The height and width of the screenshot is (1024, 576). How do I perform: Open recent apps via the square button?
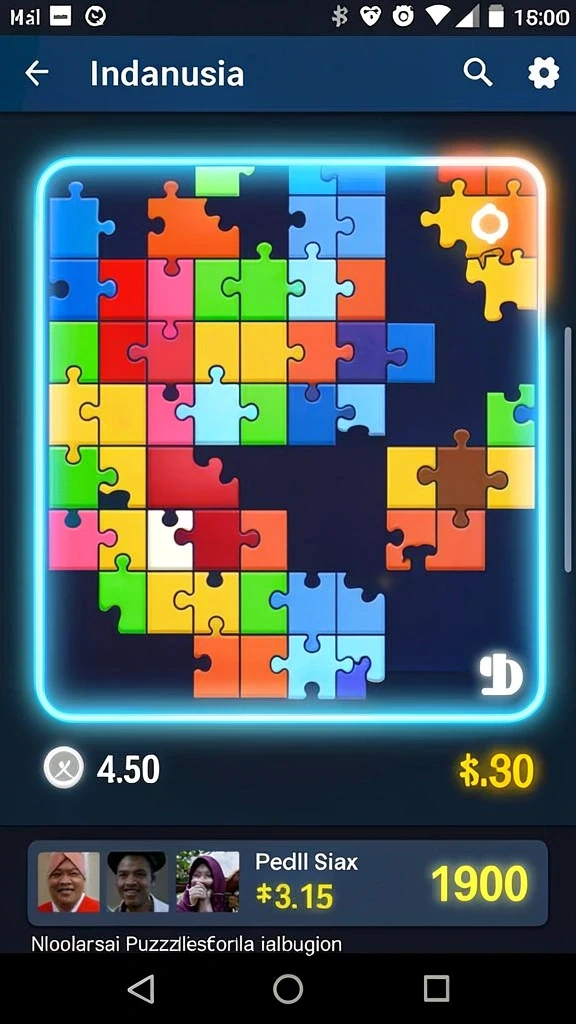(436, 988)
